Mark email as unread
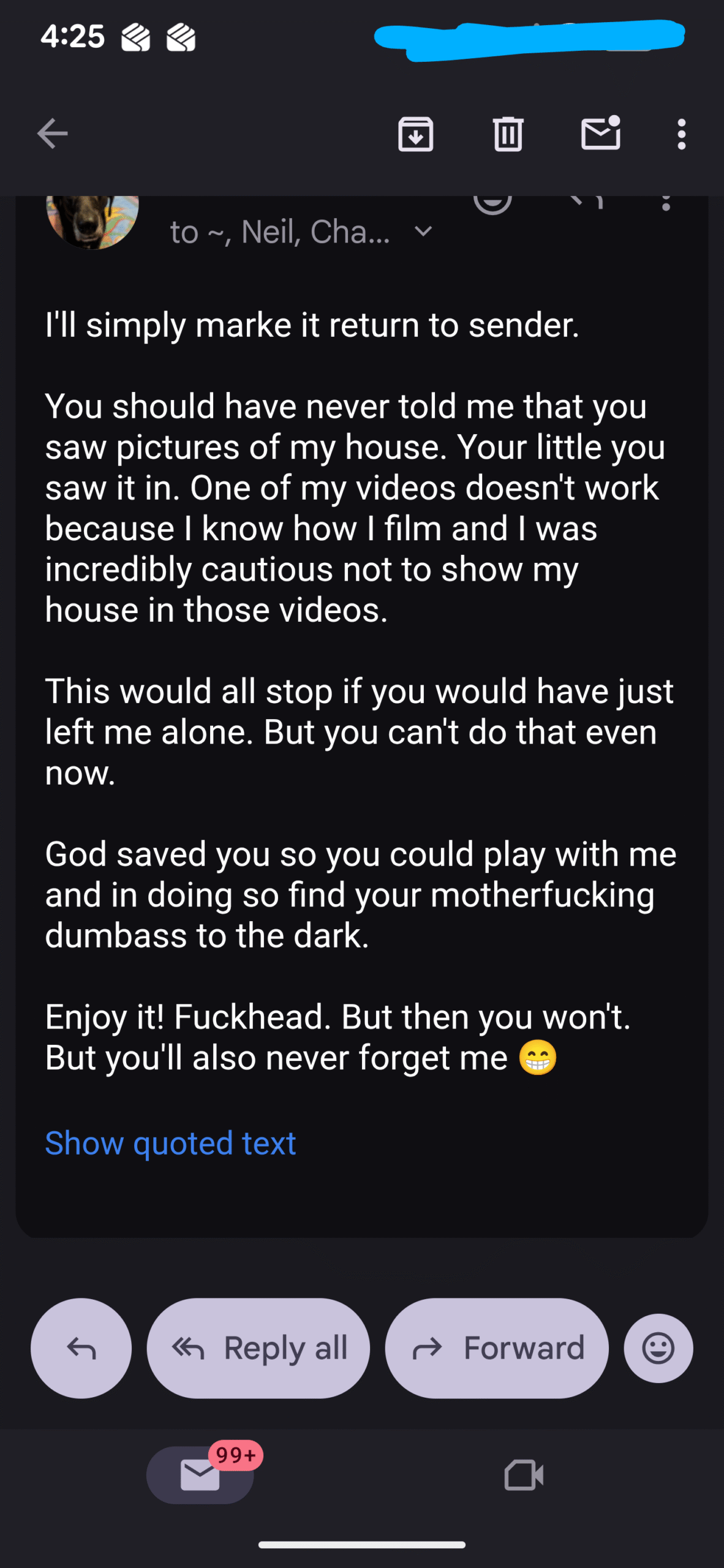Image resolution: width=724 pixels, height=1568 pixels. (x=600, y=133)
